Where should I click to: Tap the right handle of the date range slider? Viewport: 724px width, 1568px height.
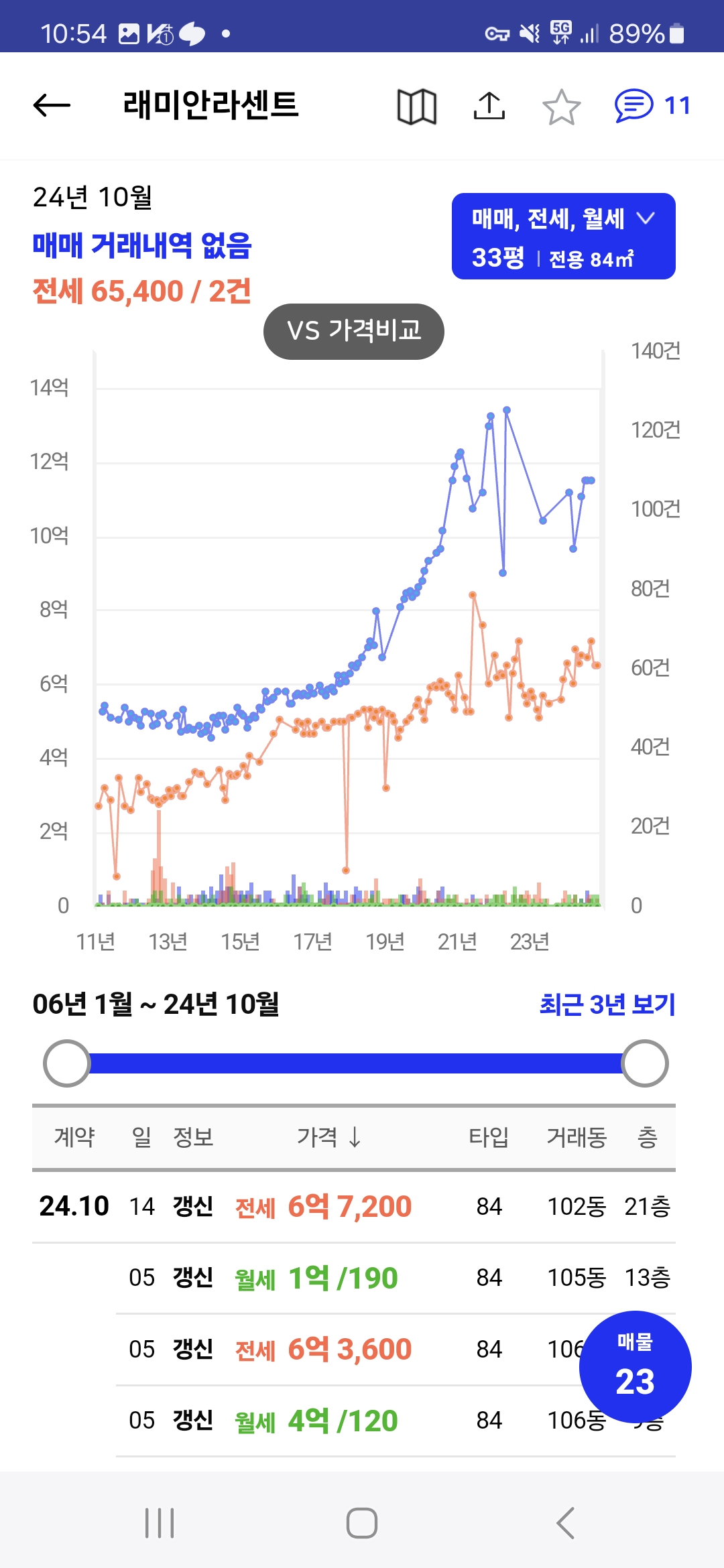pyautogui.click(x=644, y=1063)
